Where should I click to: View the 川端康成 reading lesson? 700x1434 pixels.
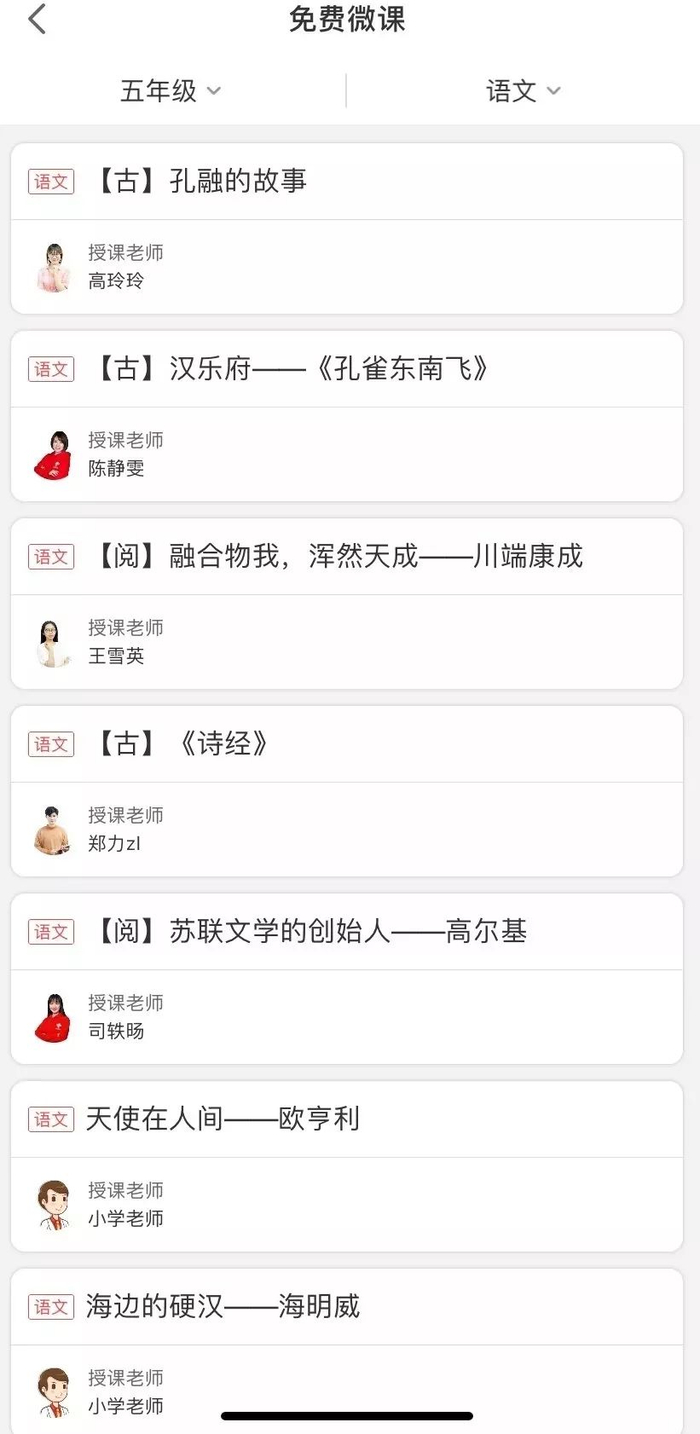[x=338, y=556]
